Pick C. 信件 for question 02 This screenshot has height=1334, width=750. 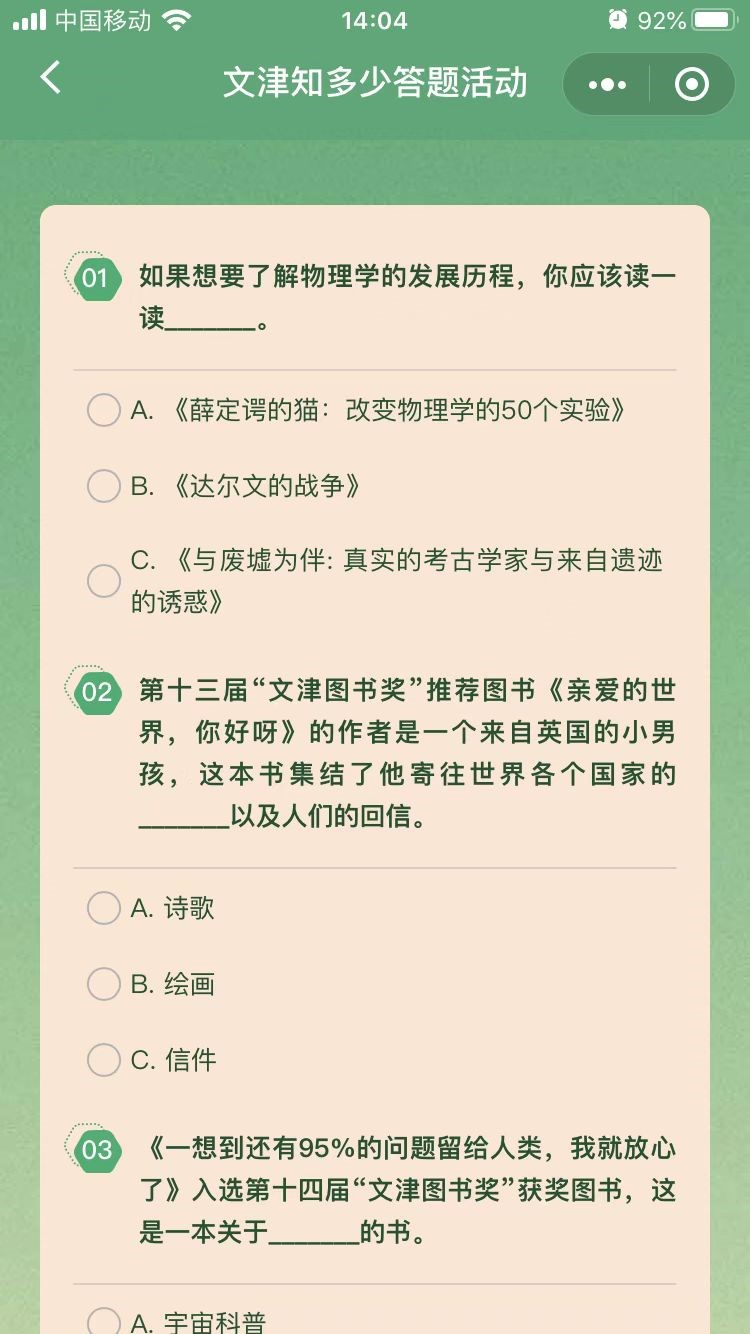[104, 1060]
